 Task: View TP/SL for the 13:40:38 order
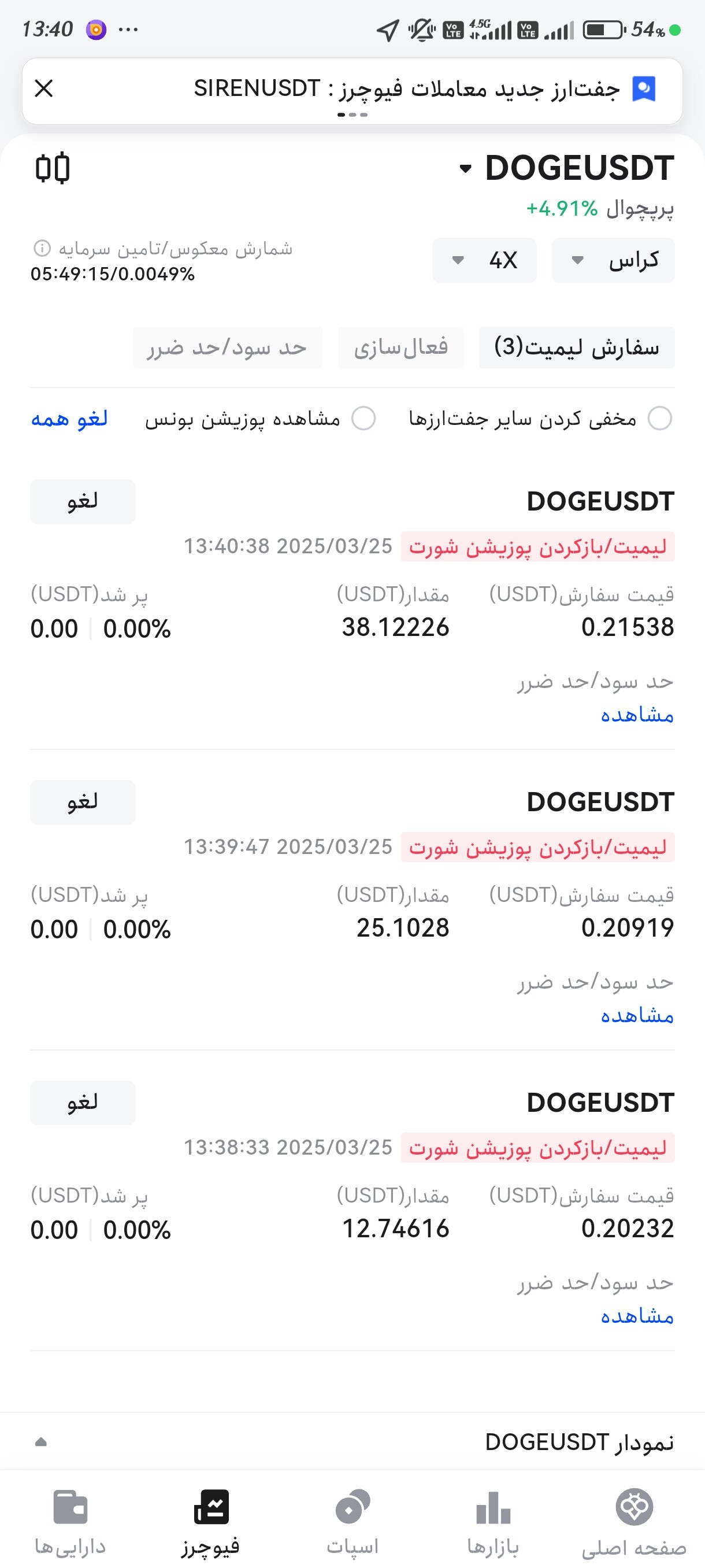[637, 715]
